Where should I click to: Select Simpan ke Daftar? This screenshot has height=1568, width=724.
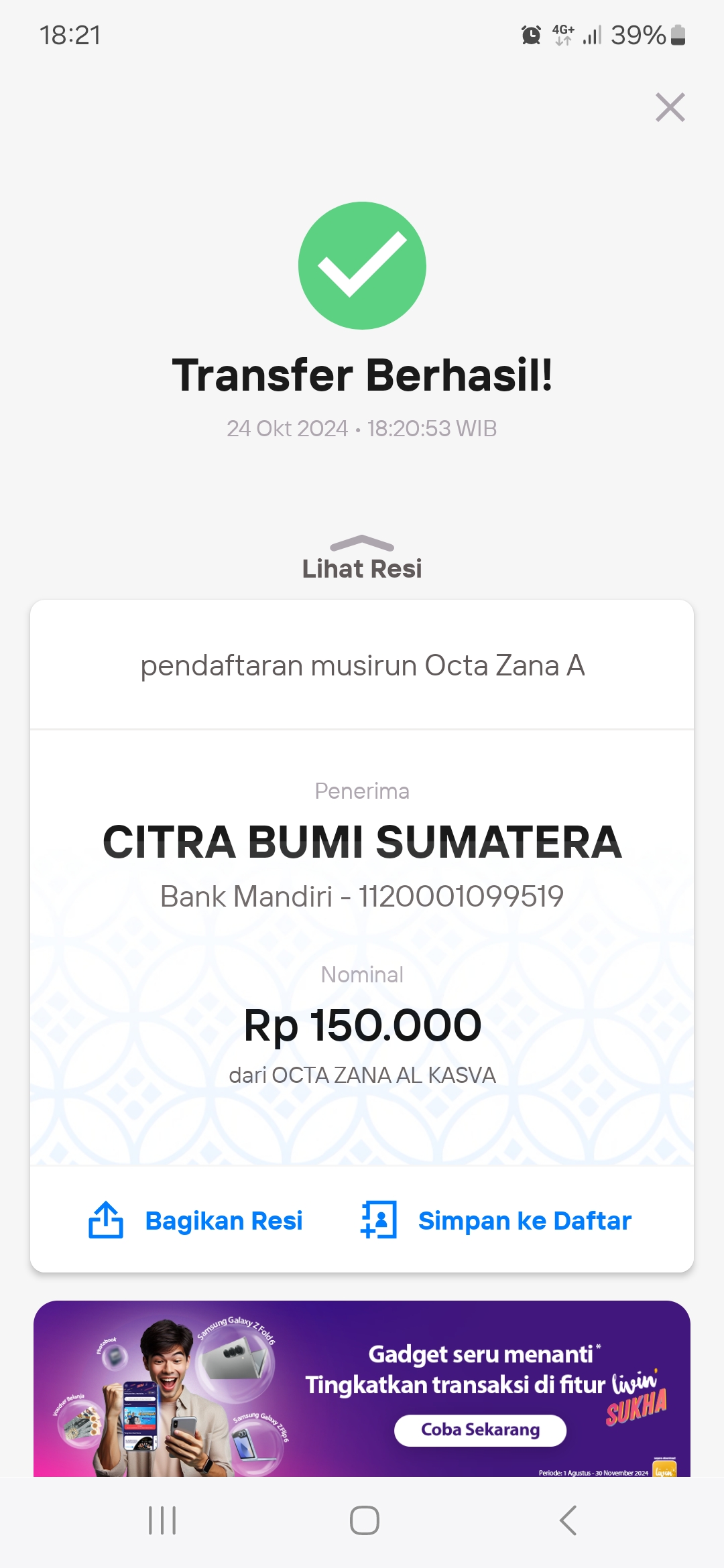[496, 1220]
